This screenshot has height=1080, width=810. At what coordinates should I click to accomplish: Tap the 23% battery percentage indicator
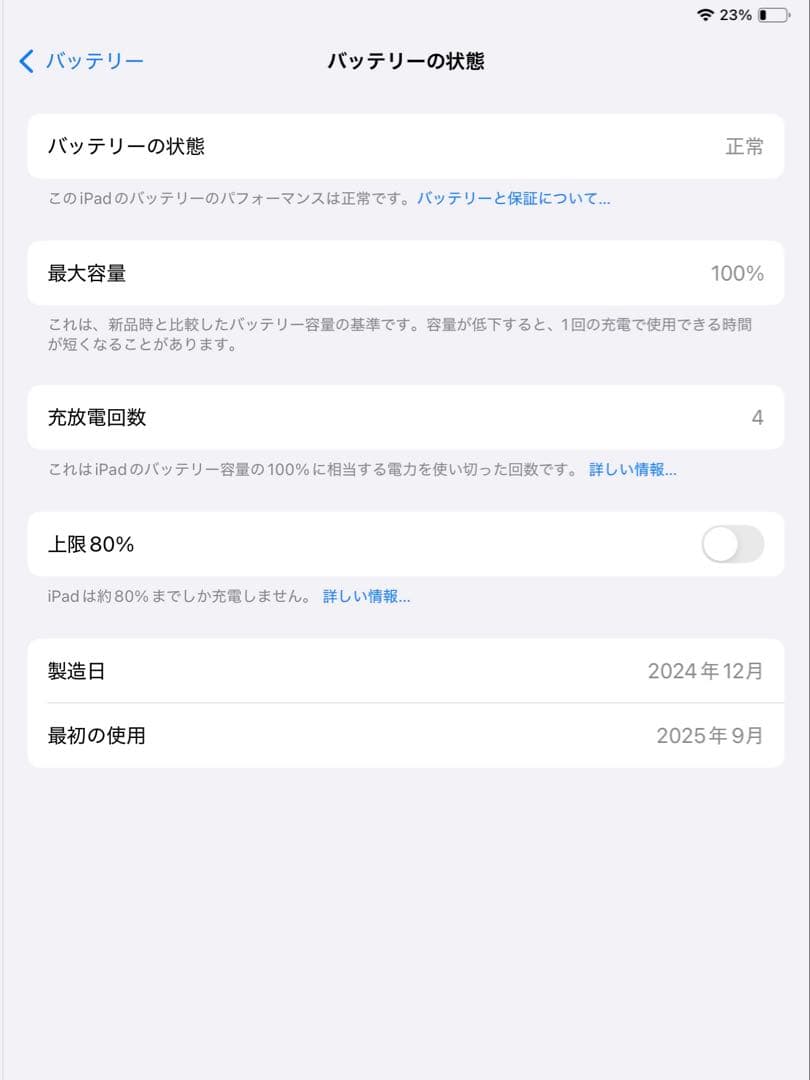733,15
